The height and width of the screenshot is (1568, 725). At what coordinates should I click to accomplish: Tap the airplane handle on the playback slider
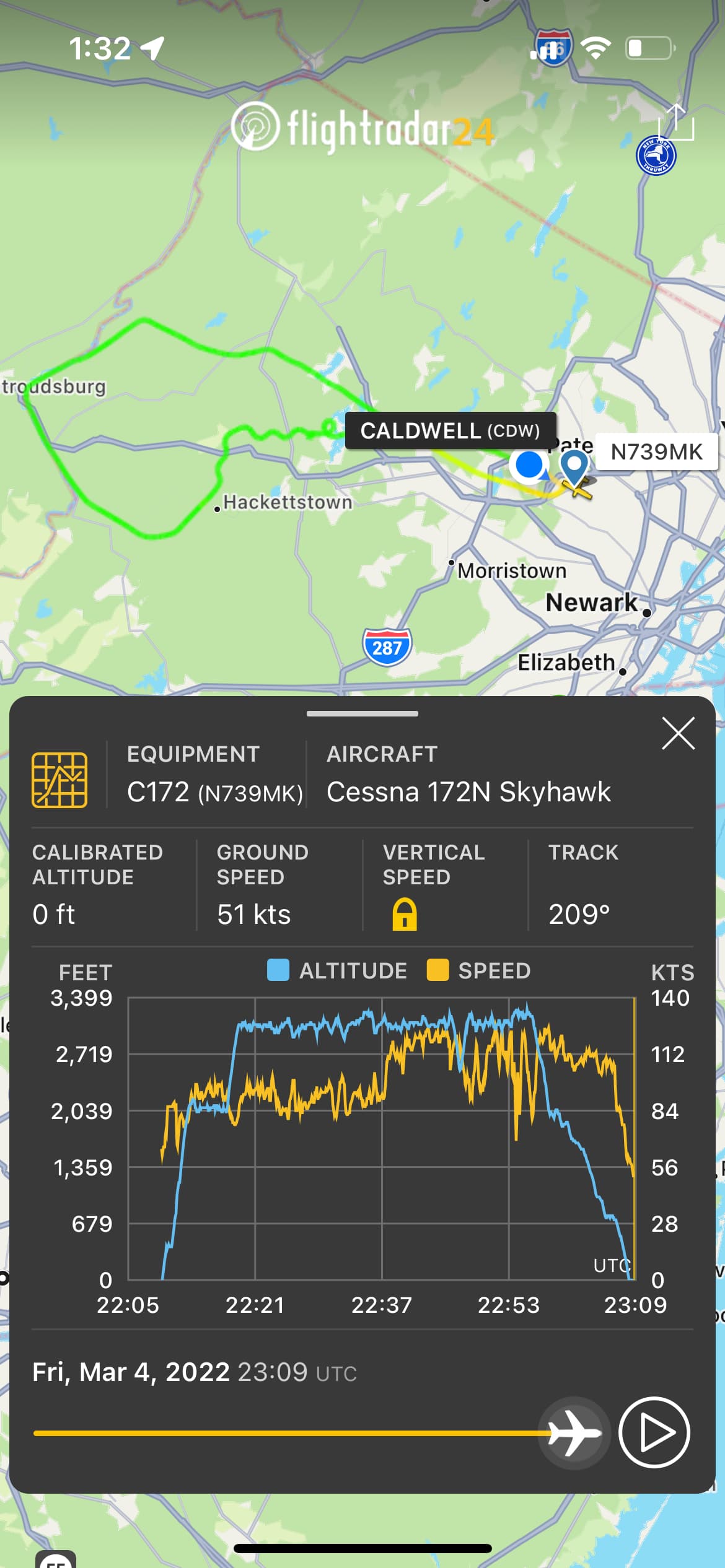tap(574, 1432)
